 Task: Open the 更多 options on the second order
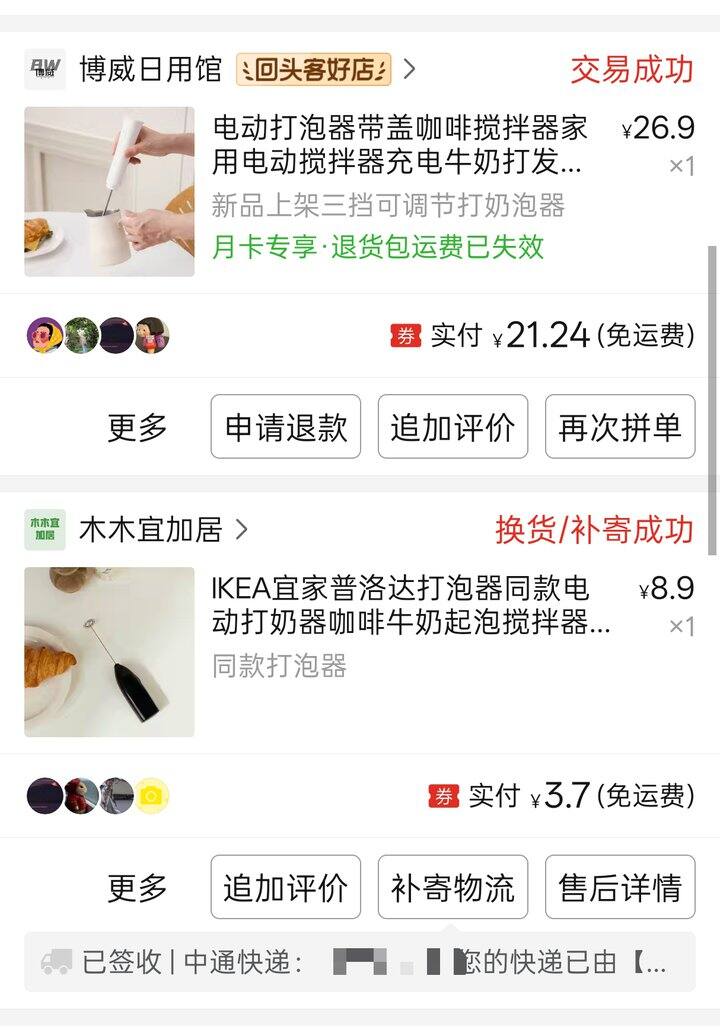[135, 886]
